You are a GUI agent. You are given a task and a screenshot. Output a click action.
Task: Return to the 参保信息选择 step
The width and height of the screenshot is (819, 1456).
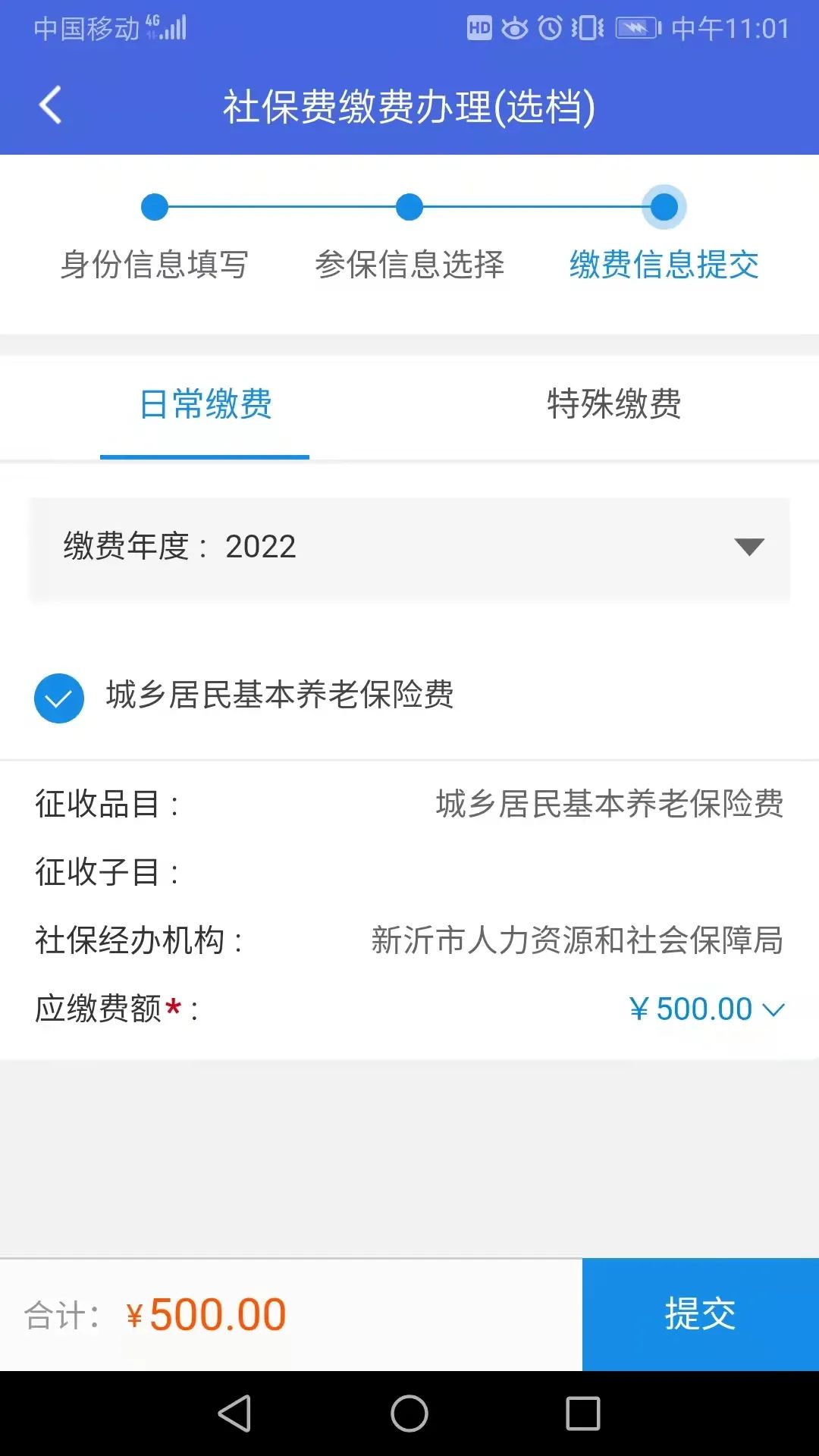point(409,264)
